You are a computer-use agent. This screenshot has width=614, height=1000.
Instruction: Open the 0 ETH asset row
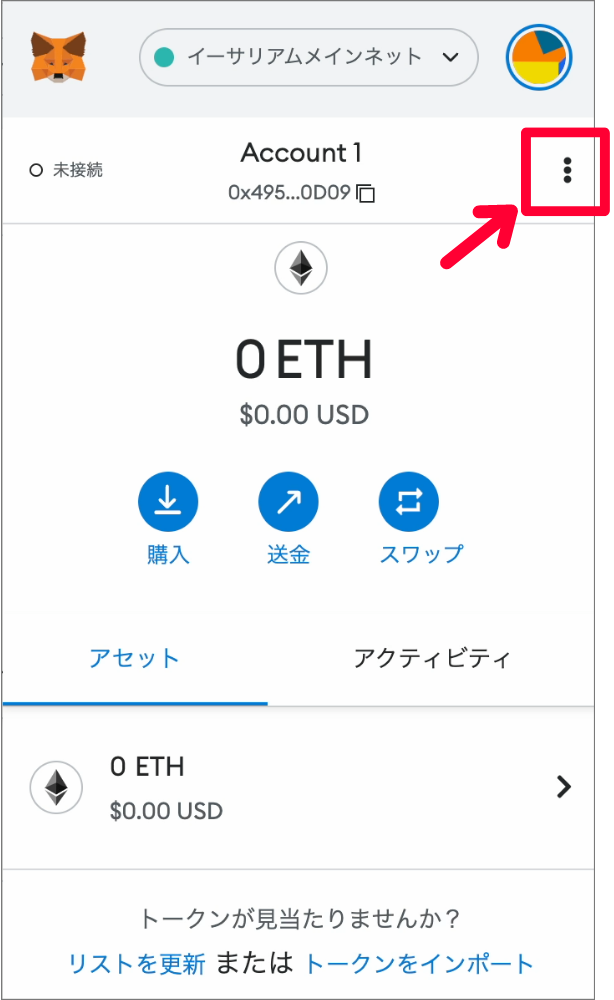(298, 788)
